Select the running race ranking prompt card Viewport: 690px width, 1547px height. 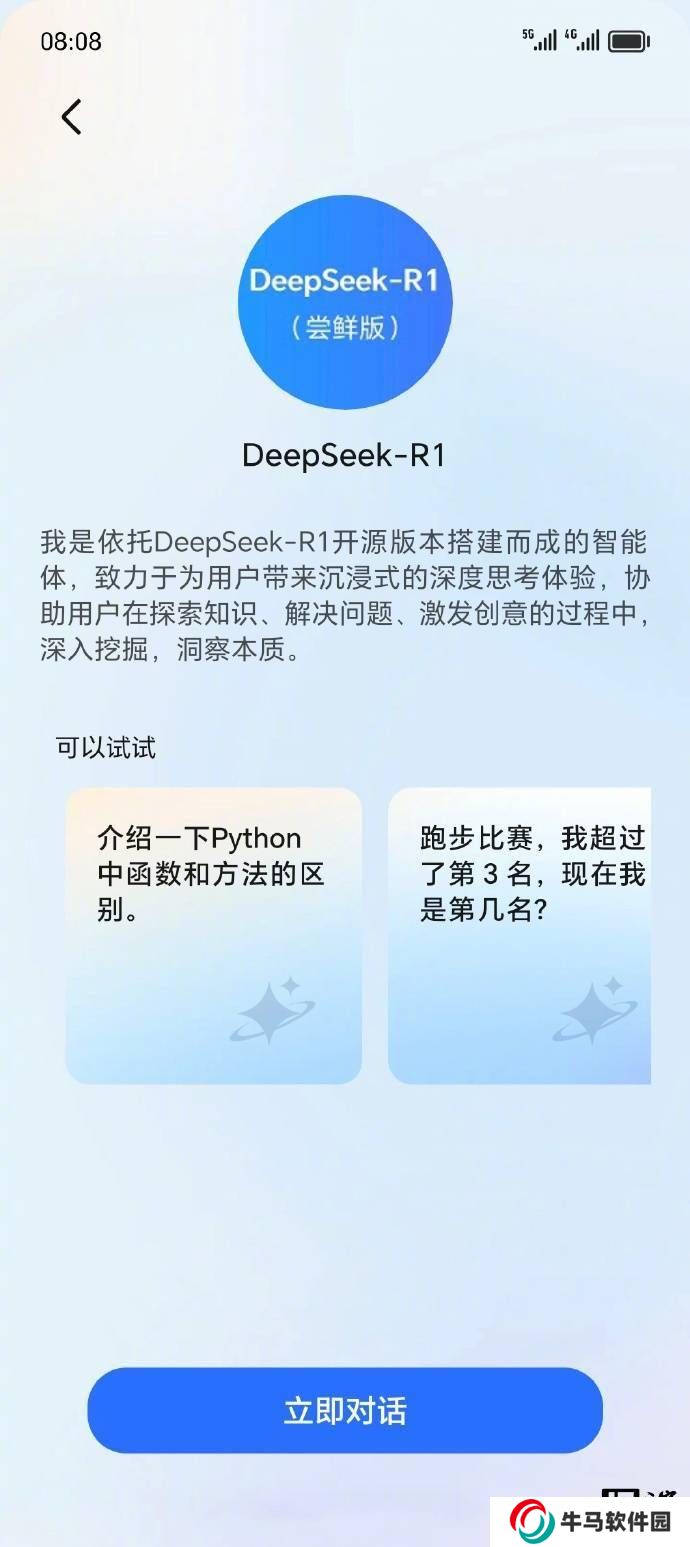coord(520,935)
